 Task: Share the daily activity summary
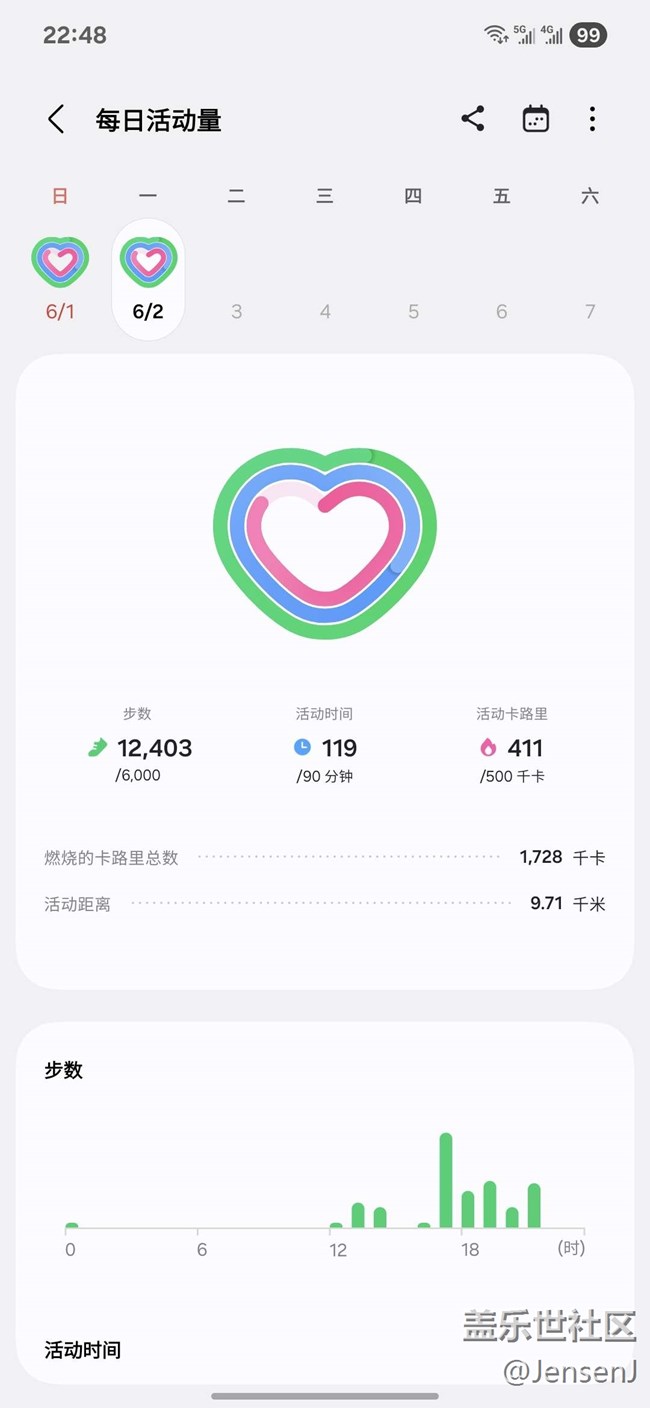click(x=473, y=119)
